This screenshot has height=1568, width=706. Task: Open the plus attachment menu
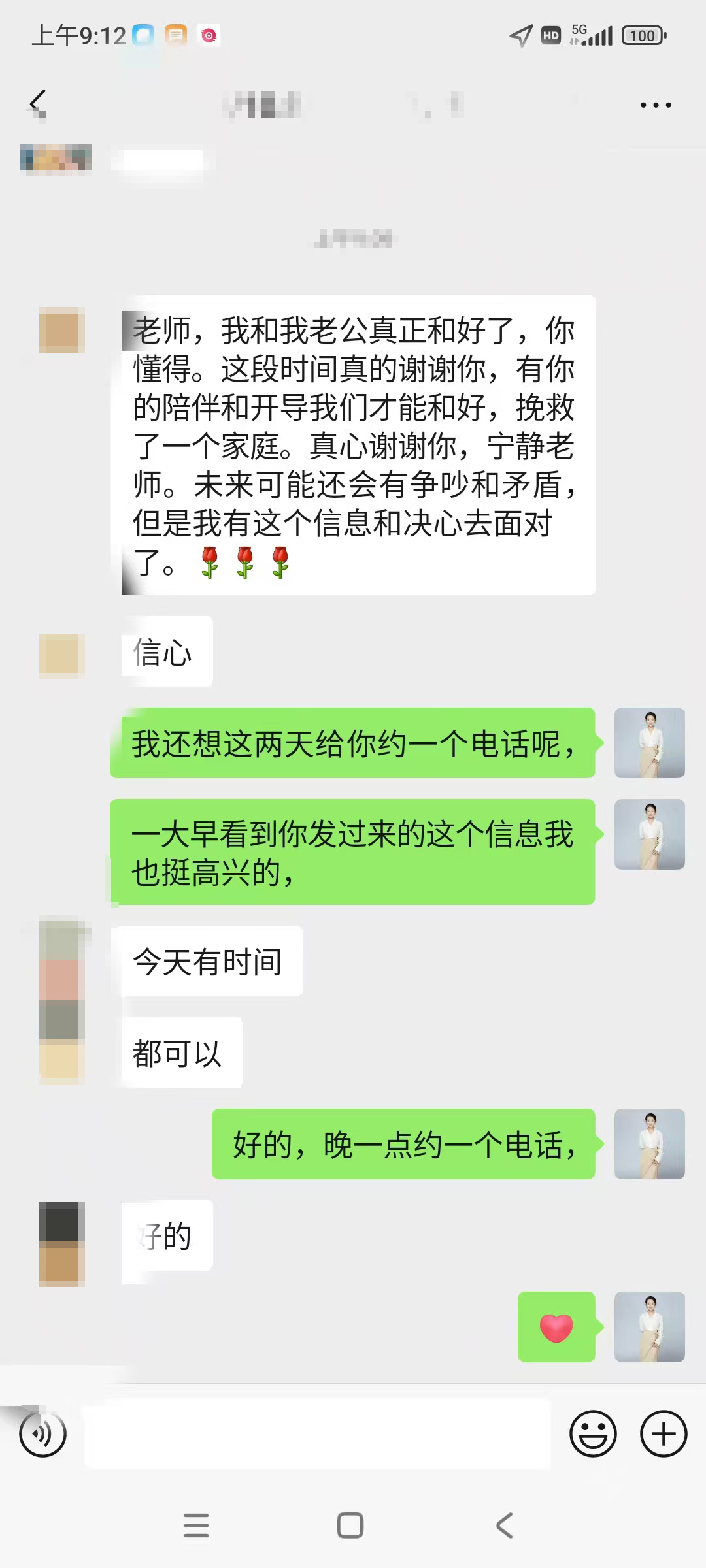point(663,1434)
